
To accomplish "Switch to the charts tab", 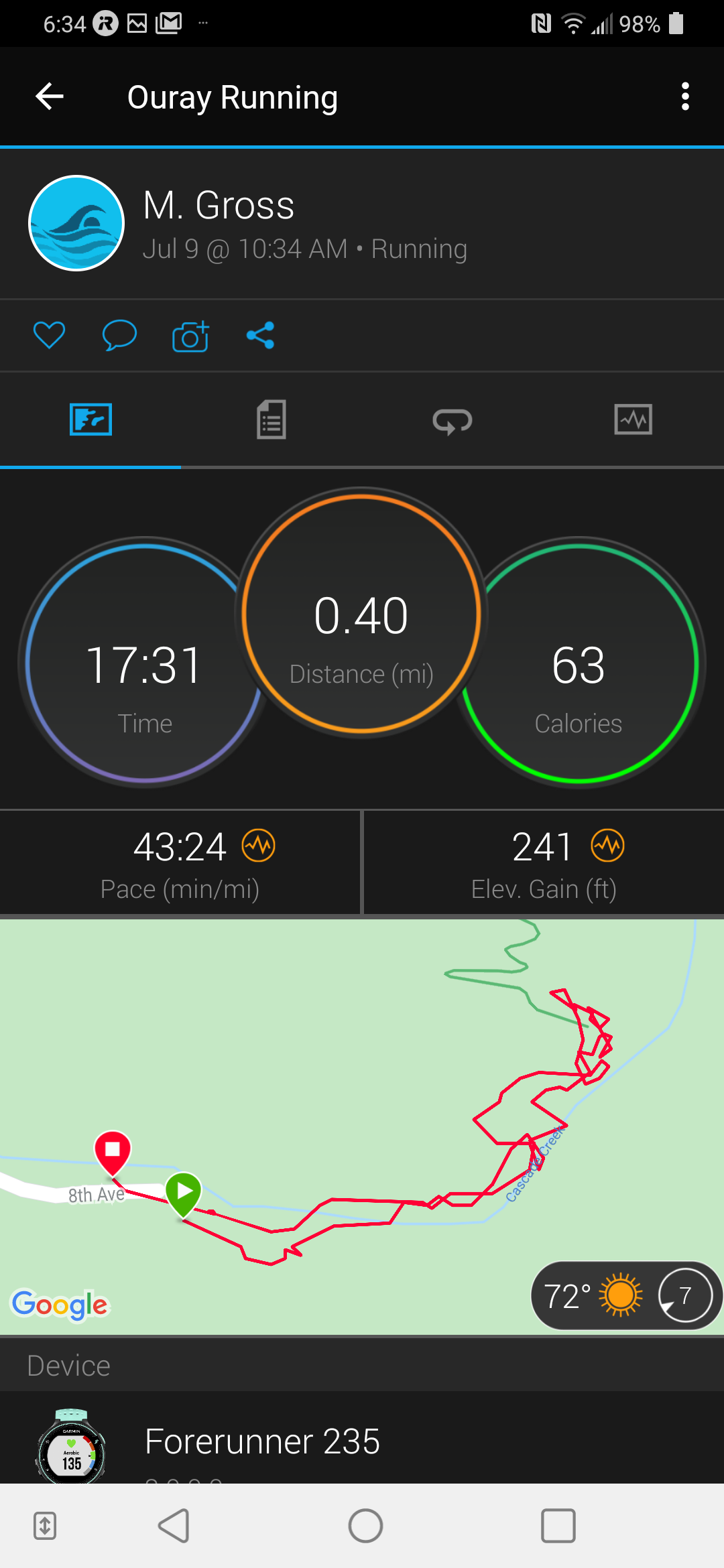I will [x=633, y=420].
